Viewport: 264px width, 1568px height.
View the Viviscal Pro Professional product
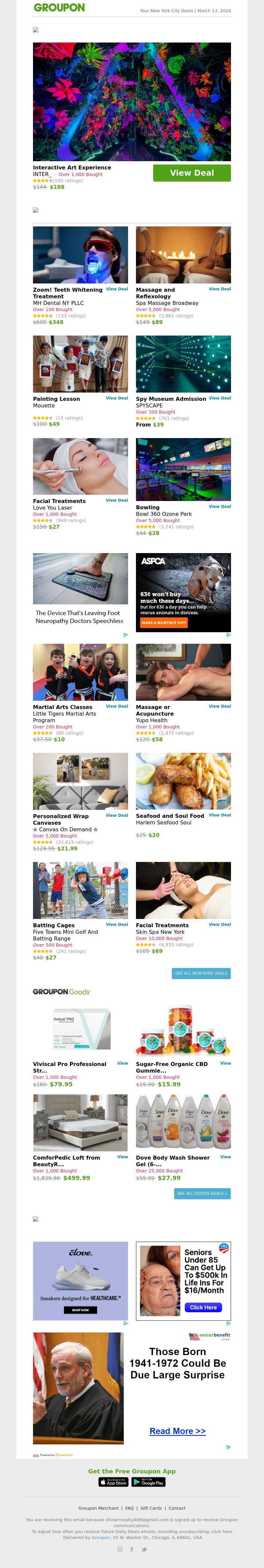pos(122,1063)
